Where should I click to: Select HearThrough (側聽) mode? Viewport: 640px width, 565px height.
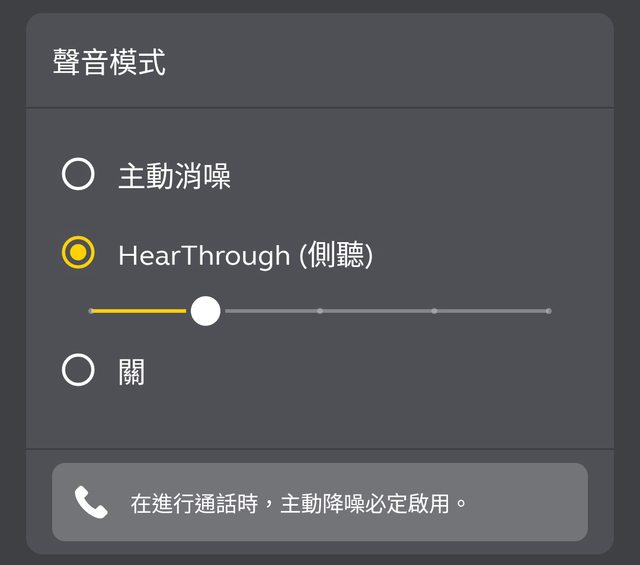point(78,253)
